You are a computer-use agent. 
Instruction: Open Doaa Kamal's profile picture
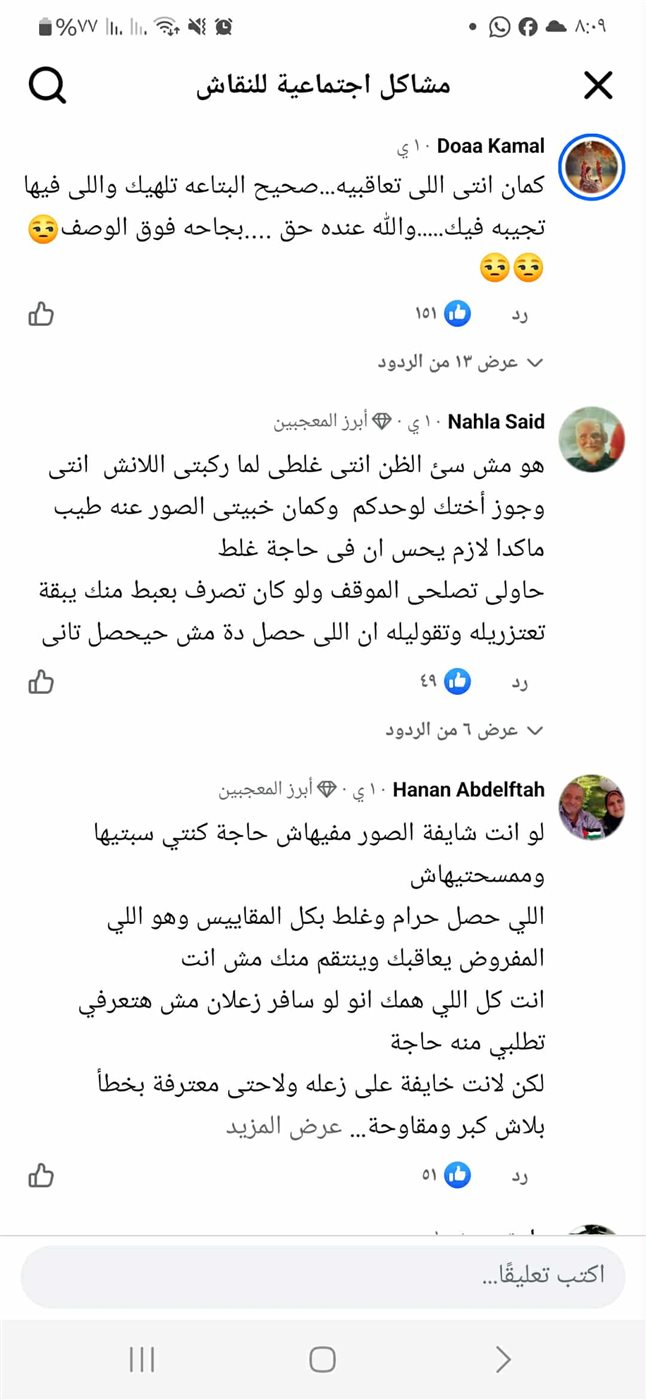[x=593, y=165]
